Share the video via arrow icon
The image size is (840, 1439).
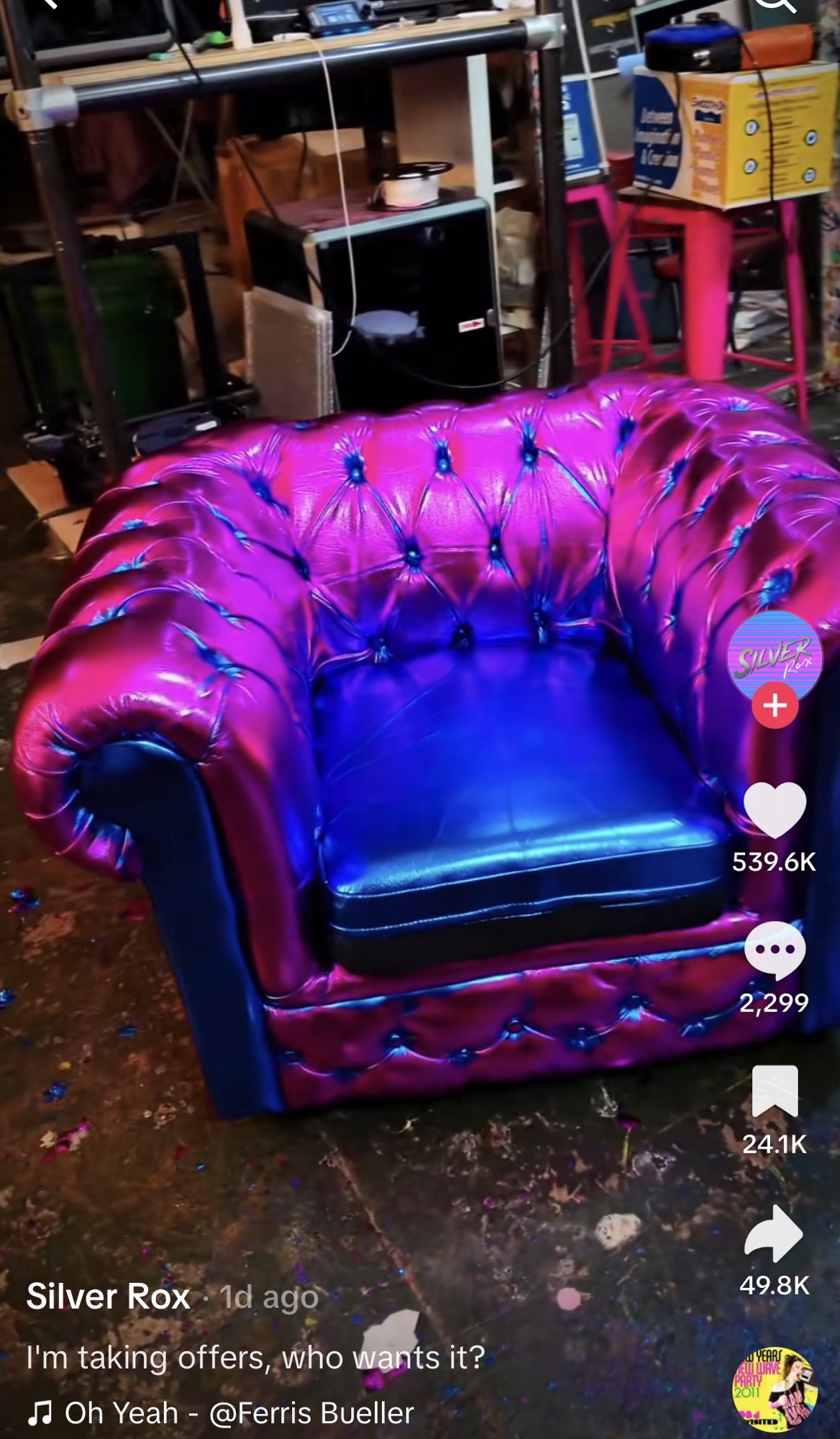[775, 1233]
